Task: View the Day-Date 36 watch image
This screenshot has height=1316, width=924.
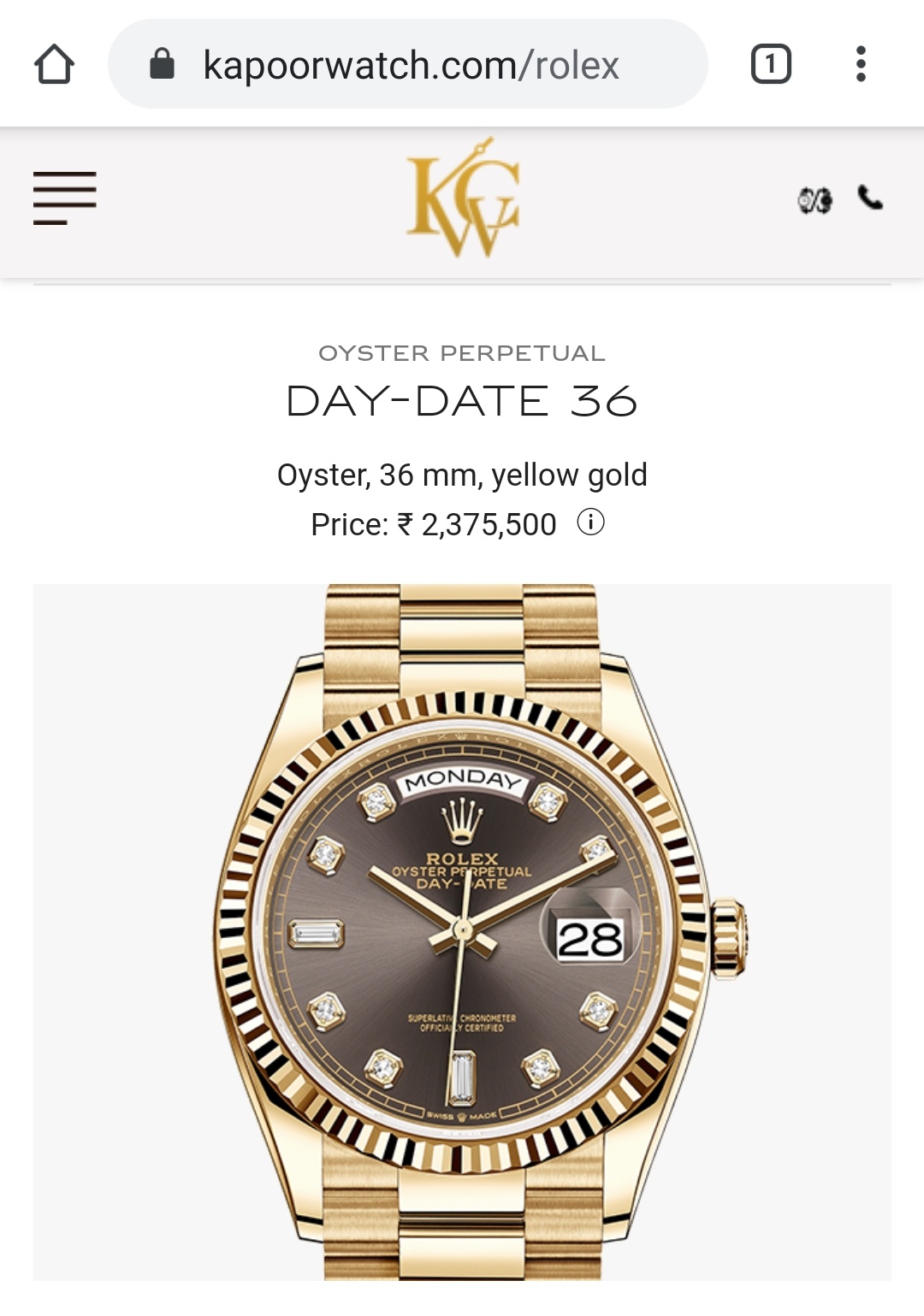Action: click(462, 930)
